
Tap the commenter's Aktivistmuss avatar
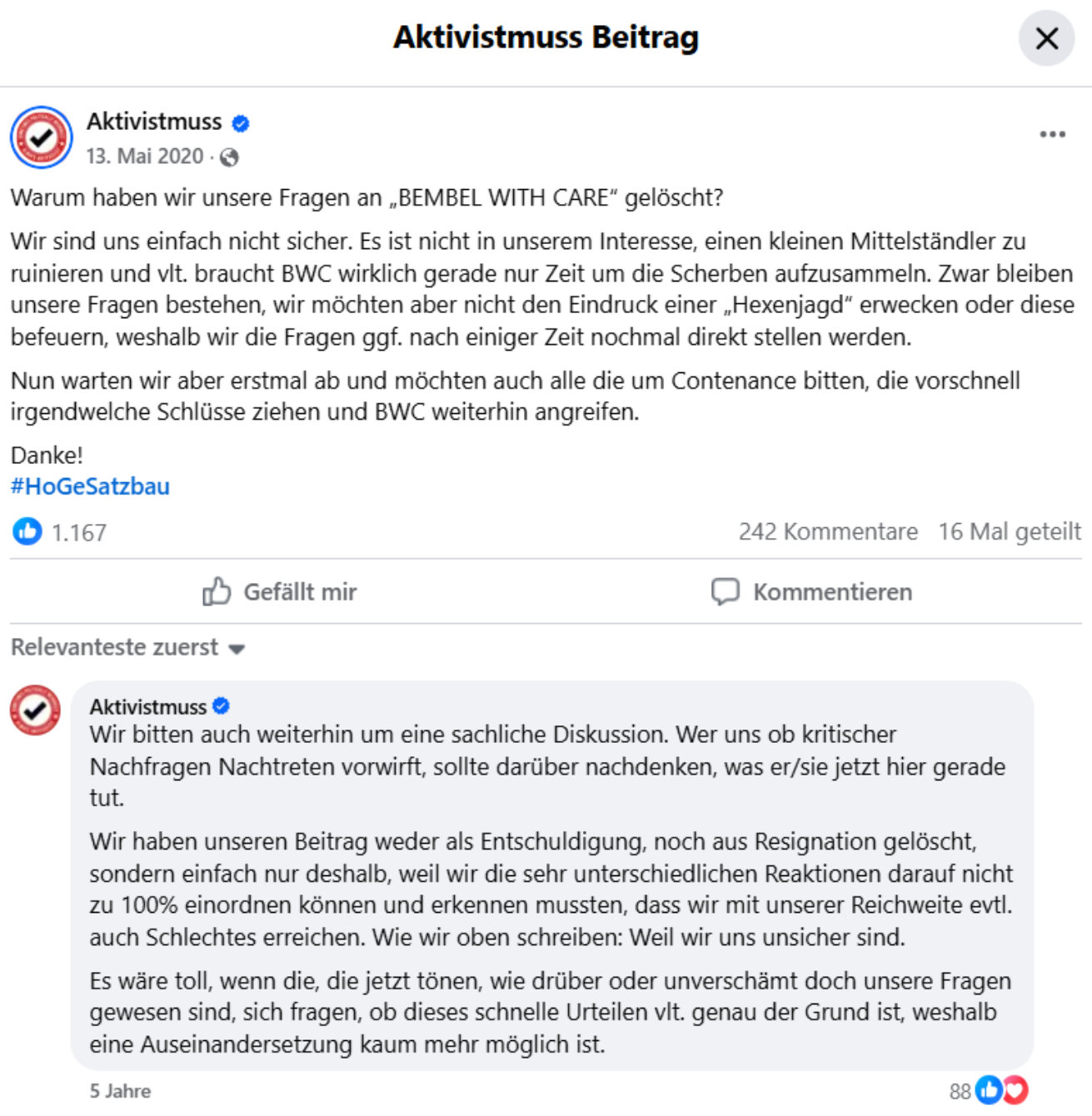[x=35, y=710]
